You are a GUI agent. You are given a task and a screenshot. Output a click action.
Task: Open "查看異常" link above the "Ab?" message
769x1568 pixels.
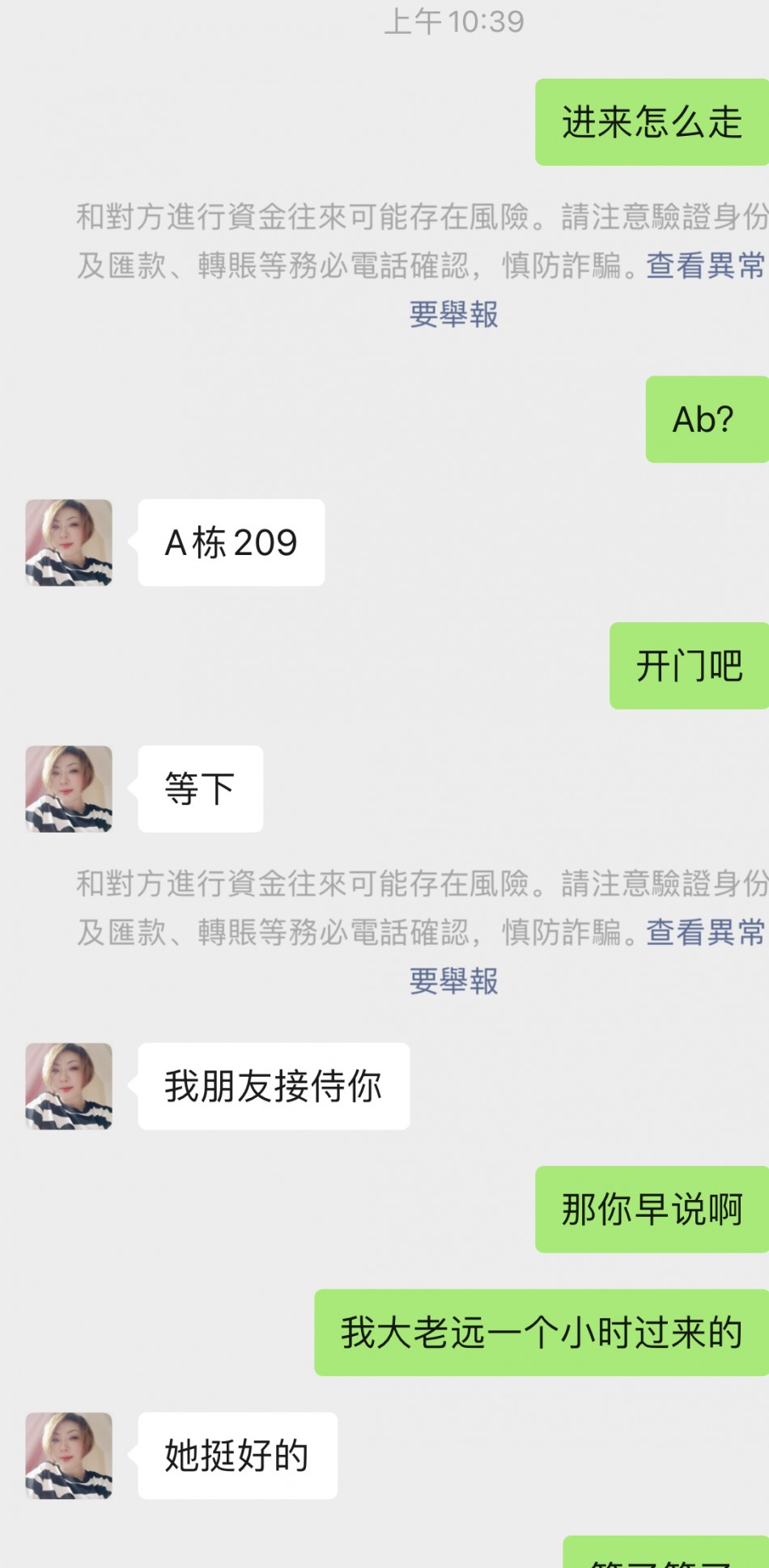coord(705,265)
